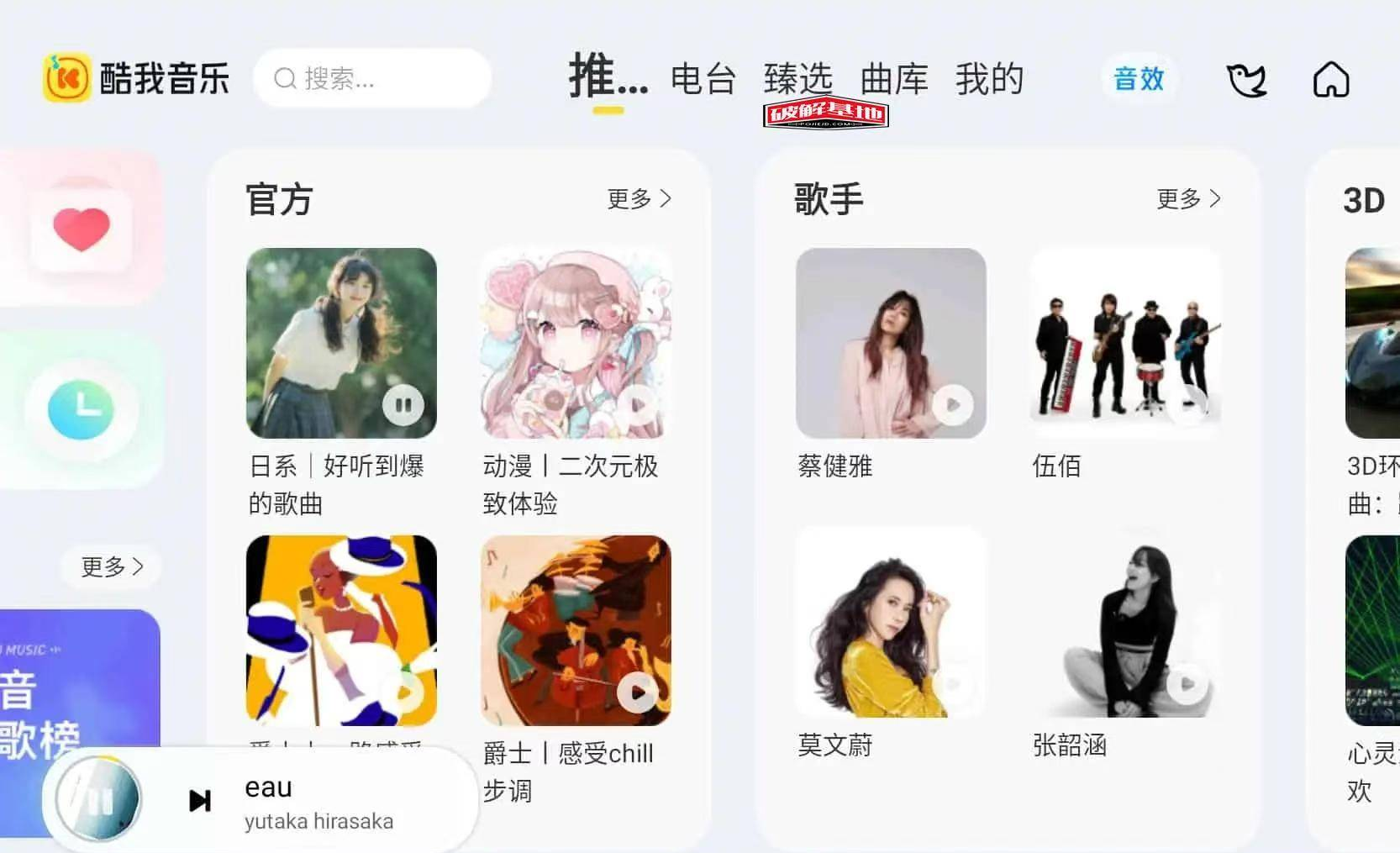The width and height of the screenshot is (1400, 853).
Task: Pause the 日系 好听到爆的歌曲 playlist
Action: [x=403, y=405]
